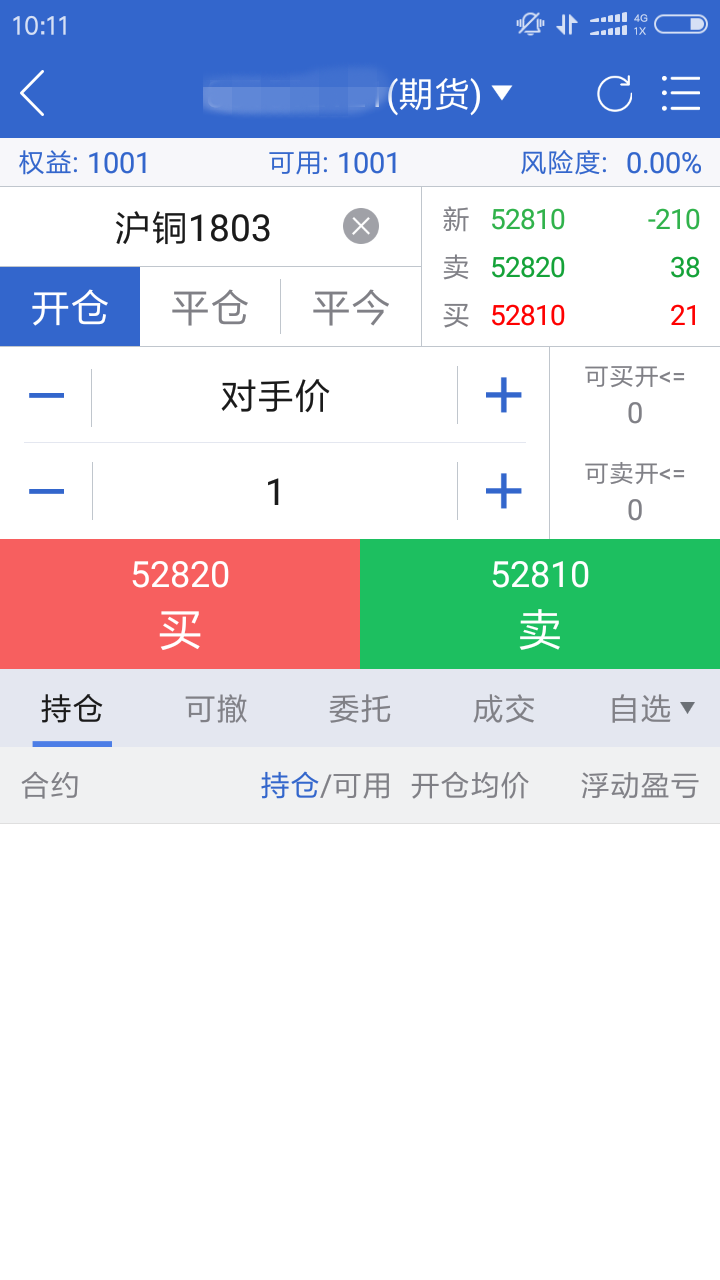Select the quantity input showing 1
The width and height of the screenshot is (720, 1280).
point(274,490)
